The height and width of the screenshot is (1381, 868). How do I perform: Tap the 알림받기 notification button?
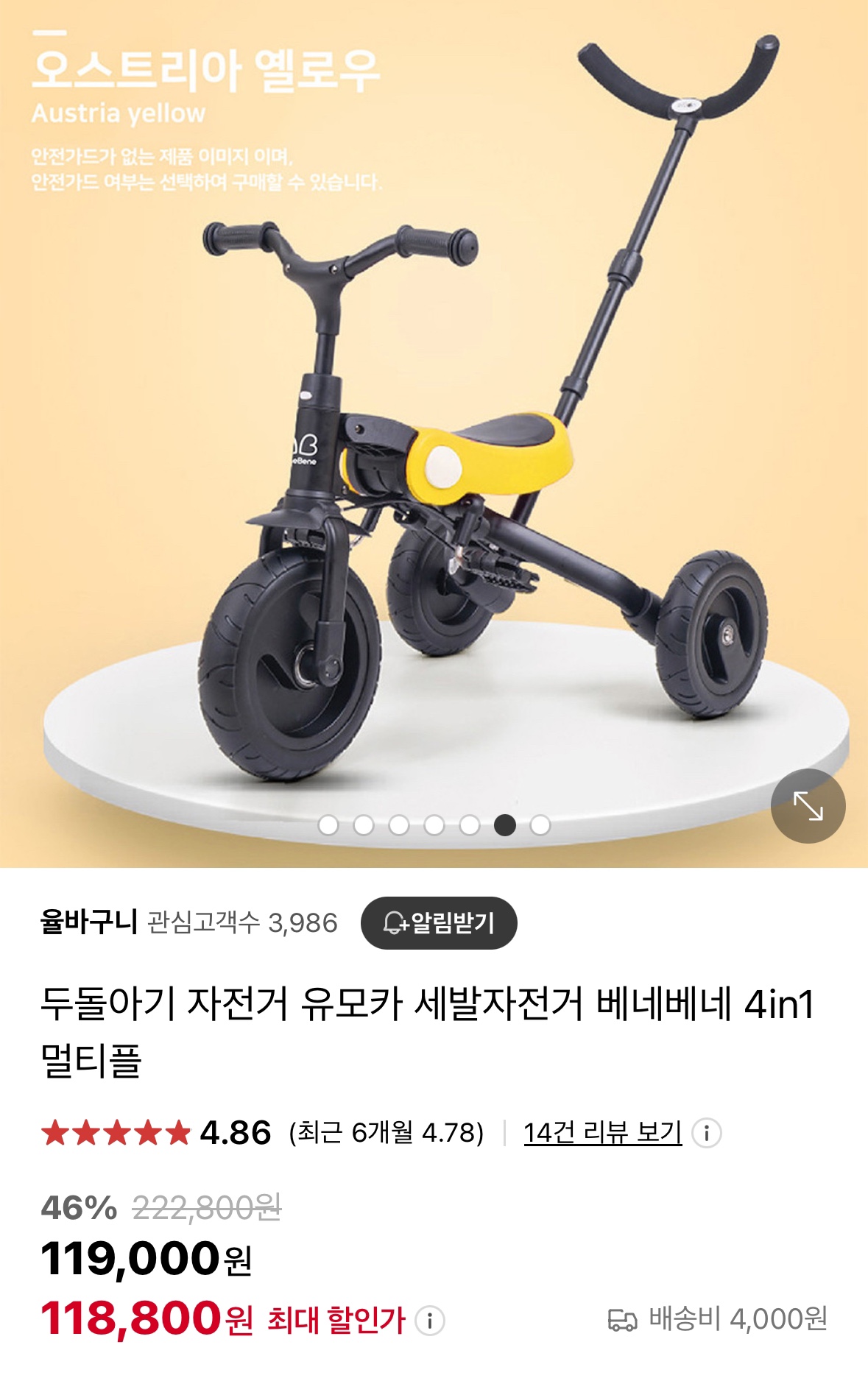pyautogui.click(x=439, y=922)
